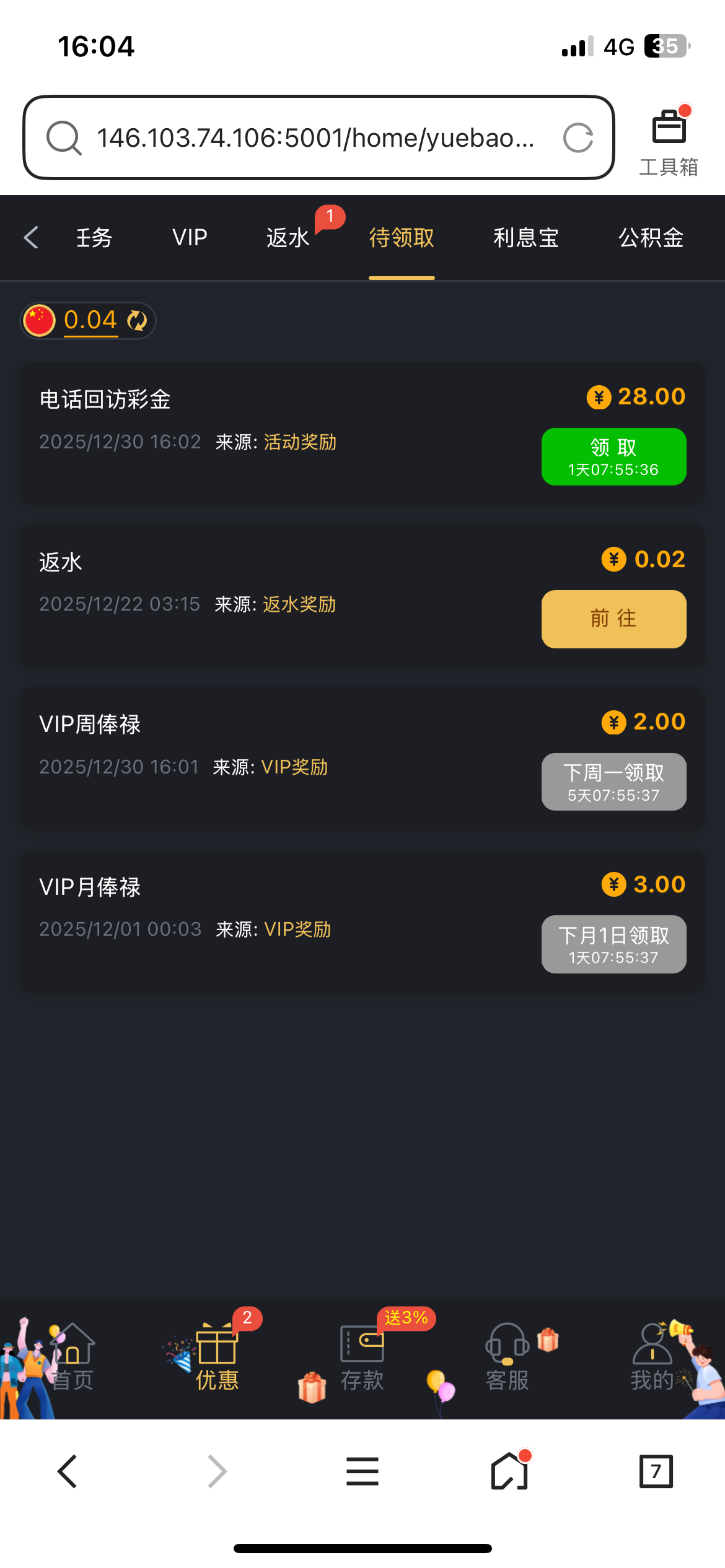The image size is (725, 1568).
Task: Open the 优惠 promotions tab
Action: click(217, 1357)
